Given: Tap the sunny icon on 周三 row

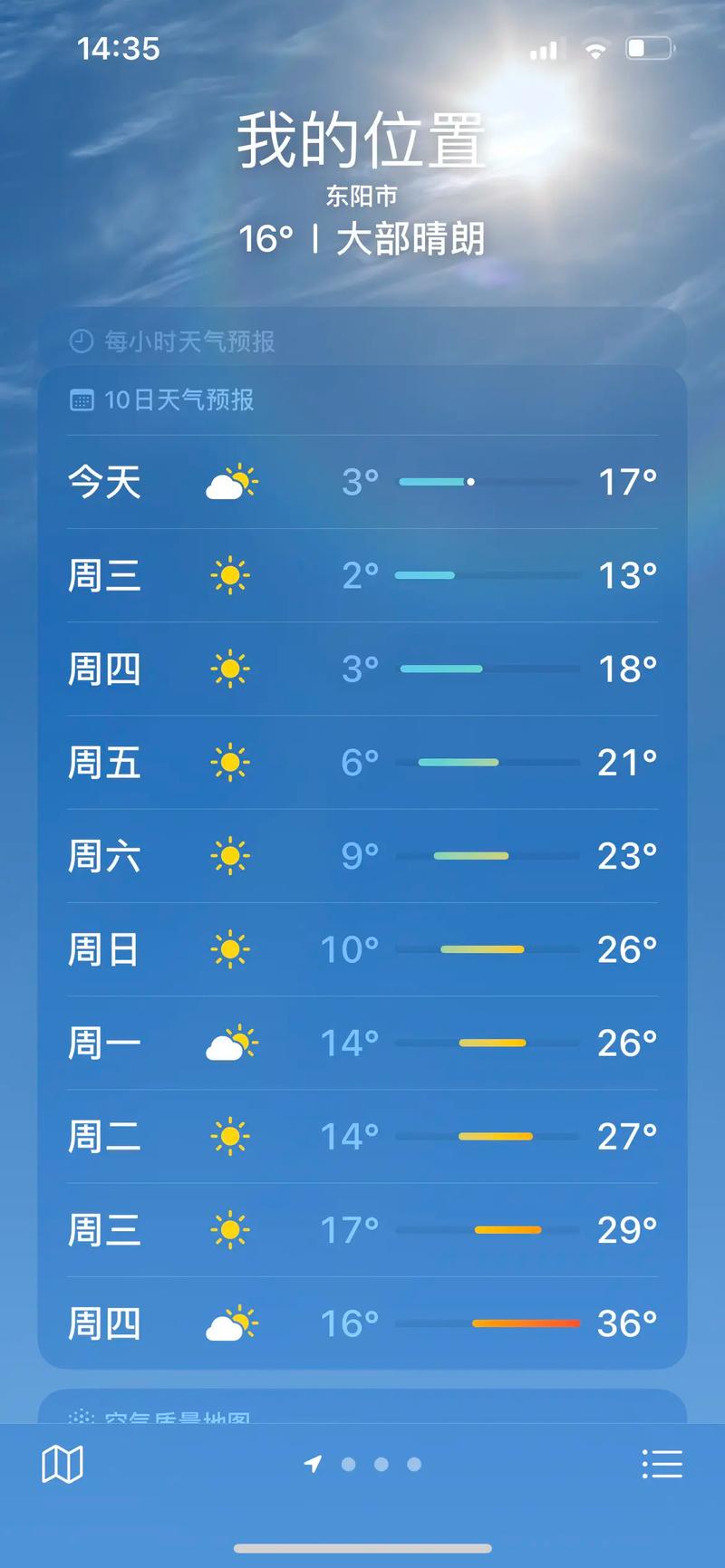Looking at the screenshot, I should [x=231, y=576].
